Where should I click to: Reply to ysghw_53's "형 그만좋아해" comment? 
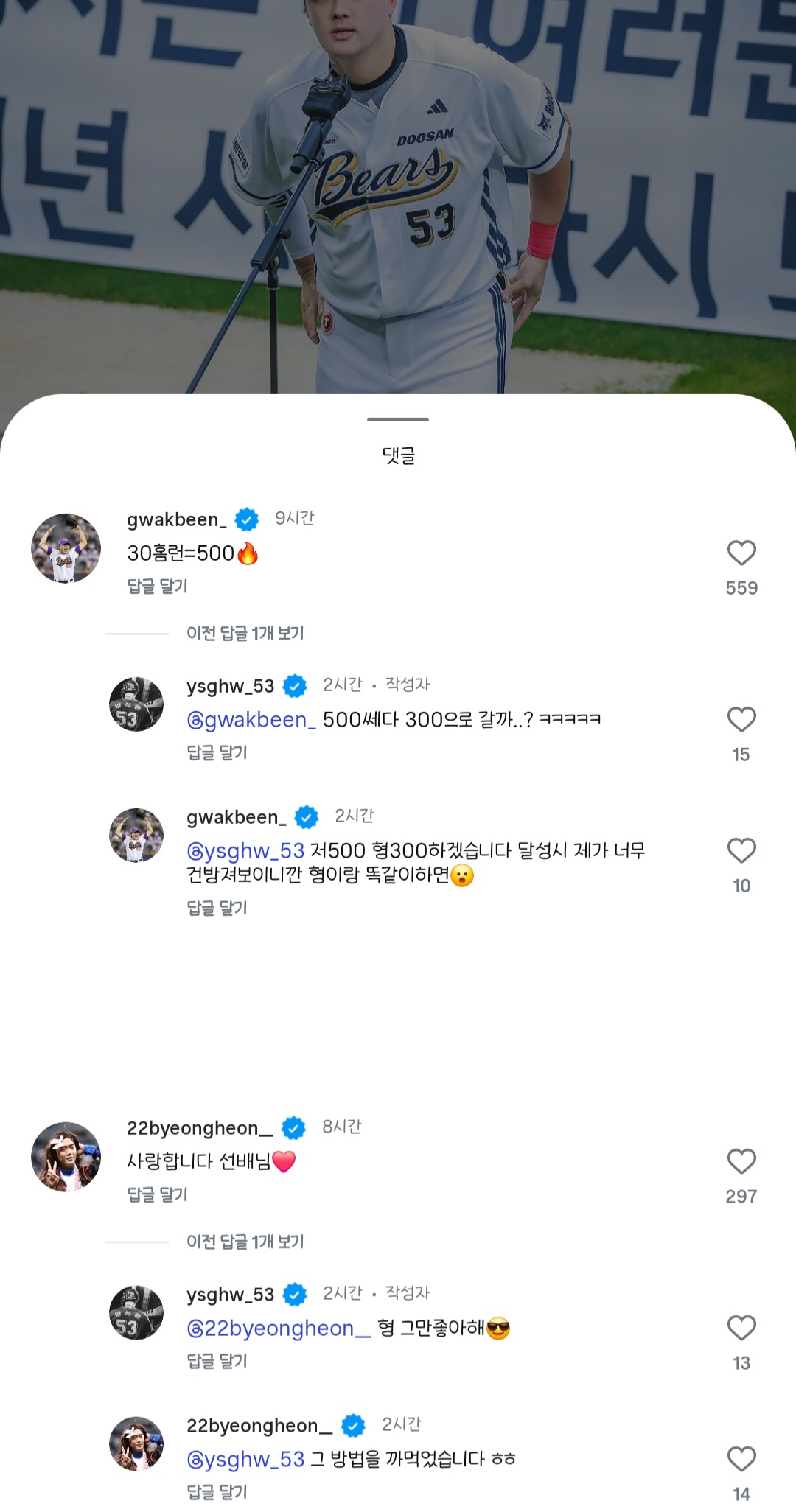click(217, 1362)
